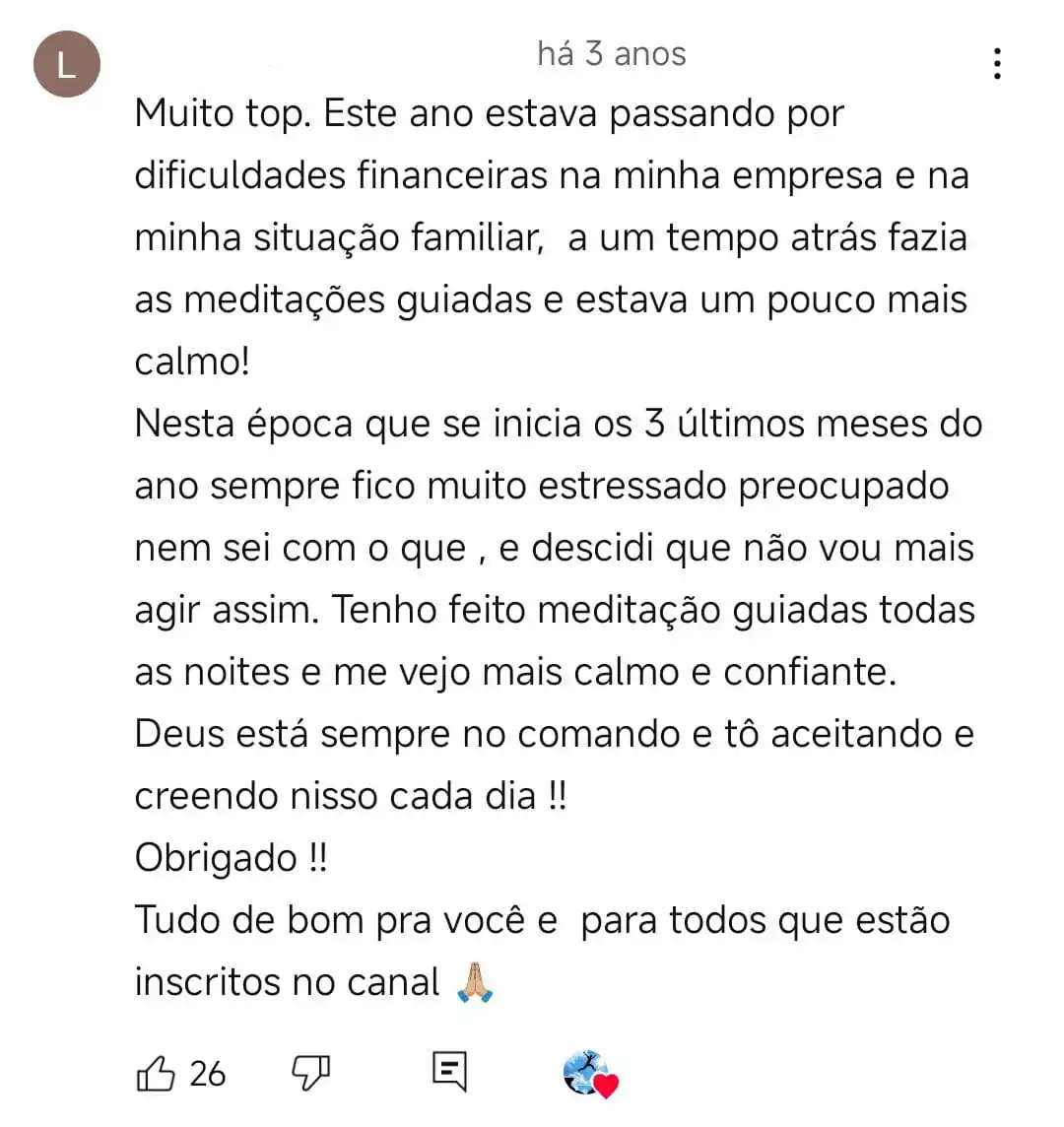Screen dimensions: 1064x1127
Task: Dislike the comment using thumbs down
Action: coord(308,1074)
